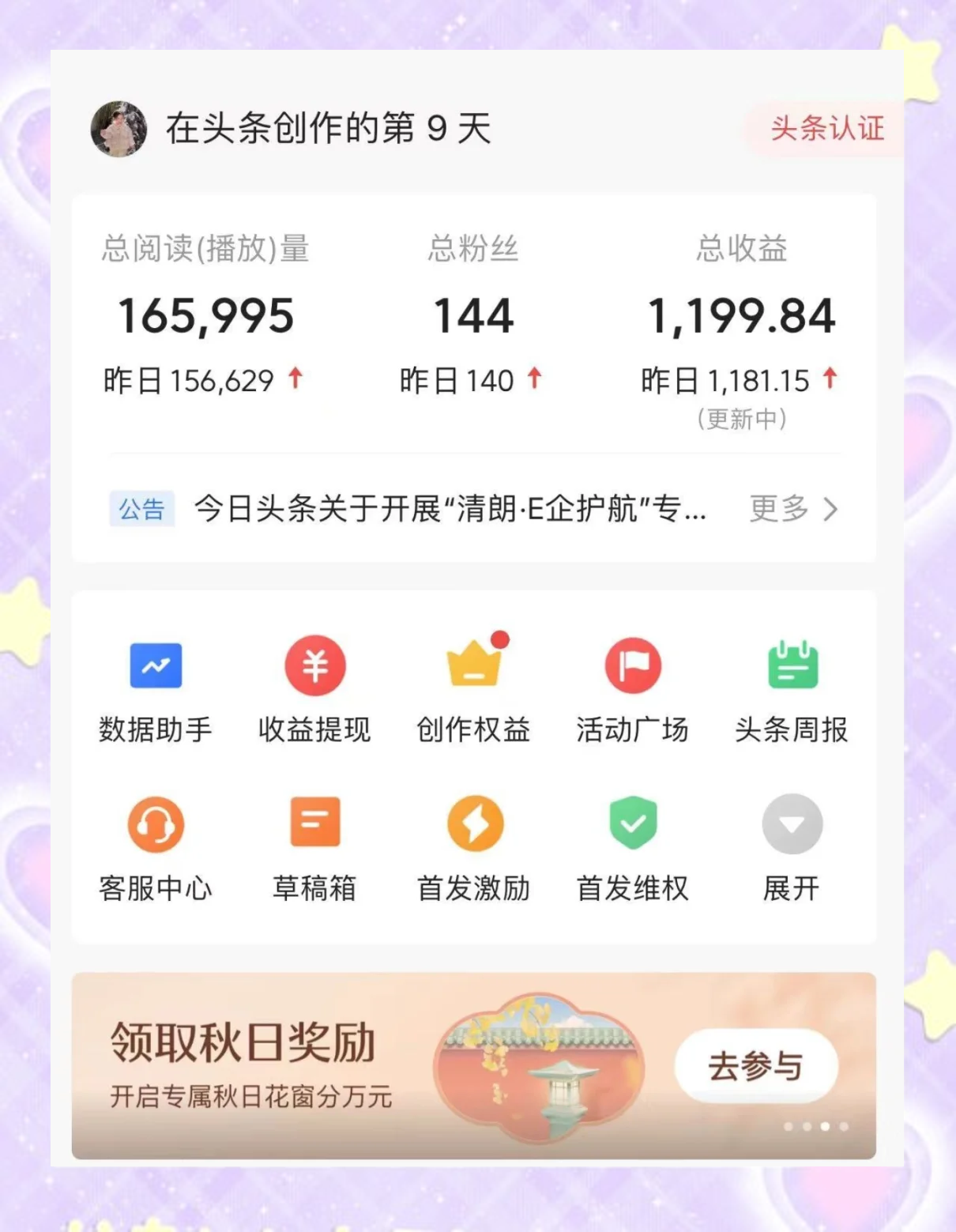956x1232 pixels.
Task: Open the profile avatar
Action: tap(119, 129)
